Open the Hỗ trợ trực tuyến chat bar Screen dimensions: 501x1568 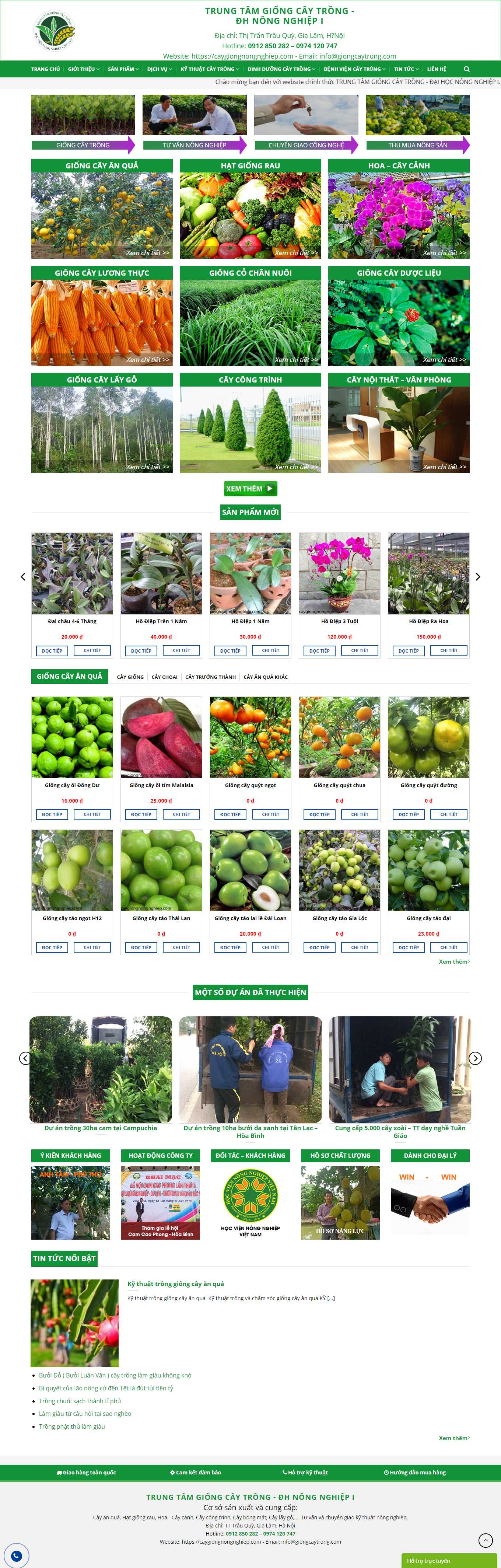tap(449, 1560)
